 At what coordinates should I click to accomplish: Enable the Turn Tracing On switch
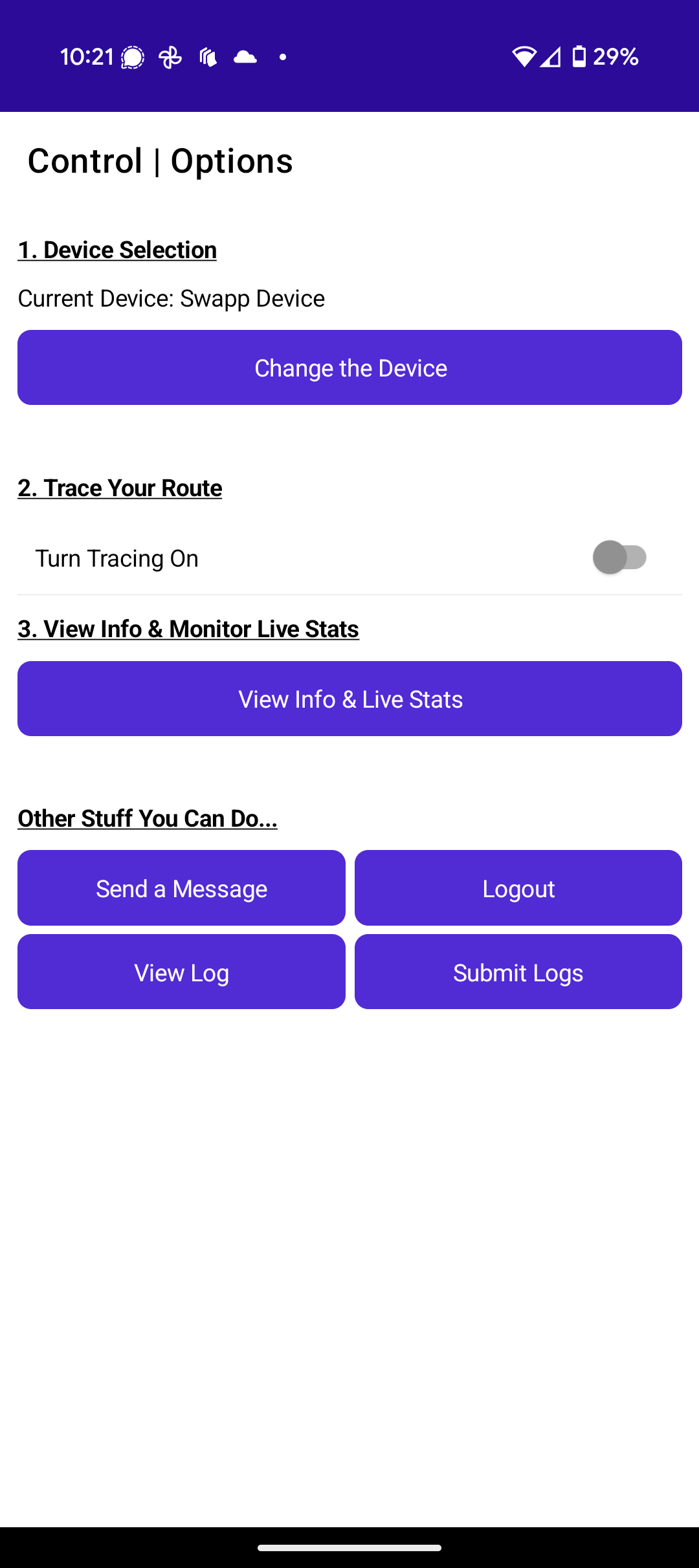619,558
